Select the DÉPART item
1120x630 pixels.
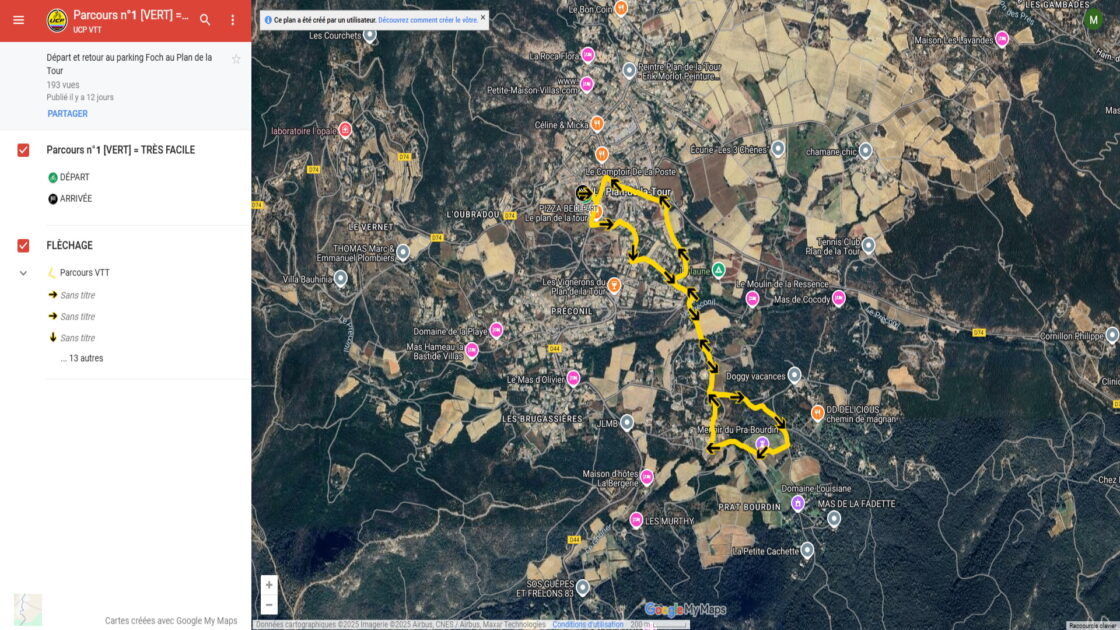(x=74, y=177)
